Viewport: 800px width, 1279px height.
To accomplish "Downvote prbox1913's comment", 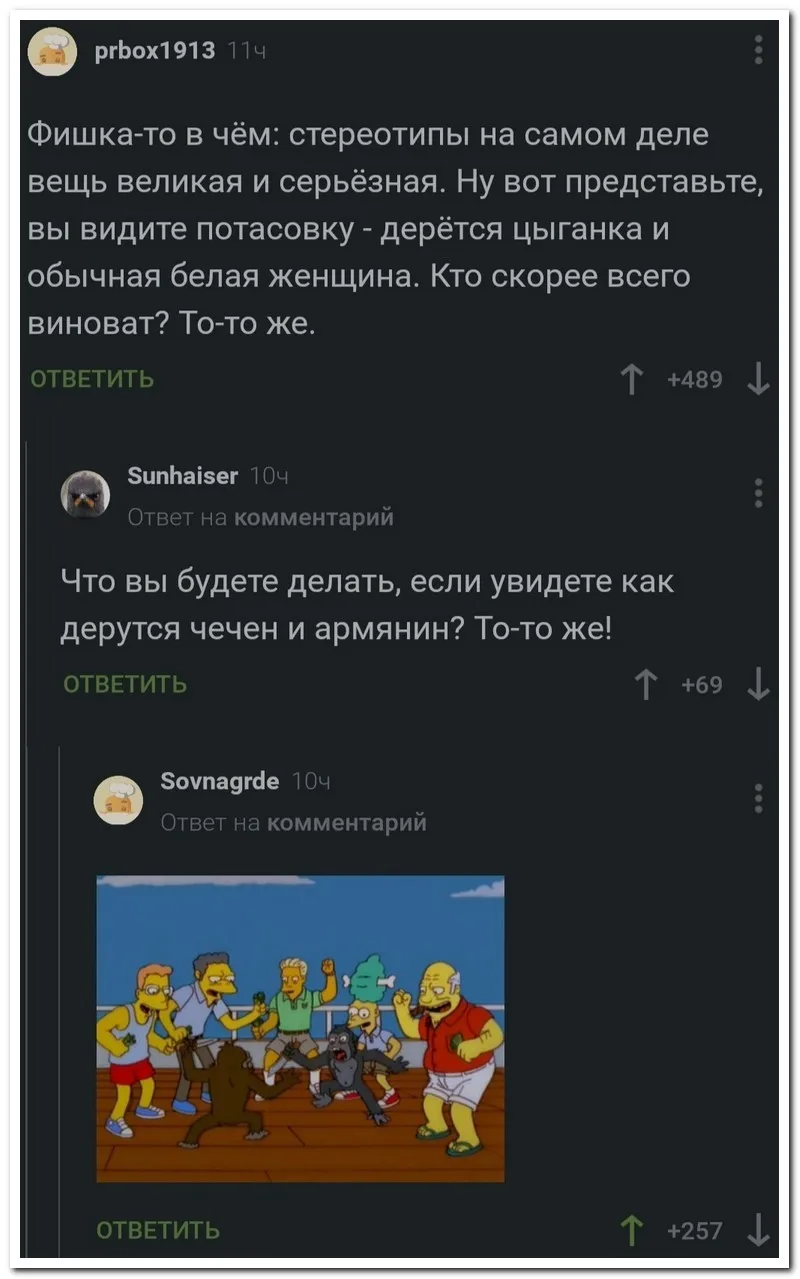I will pyautogui.click(x=760, y=379).
